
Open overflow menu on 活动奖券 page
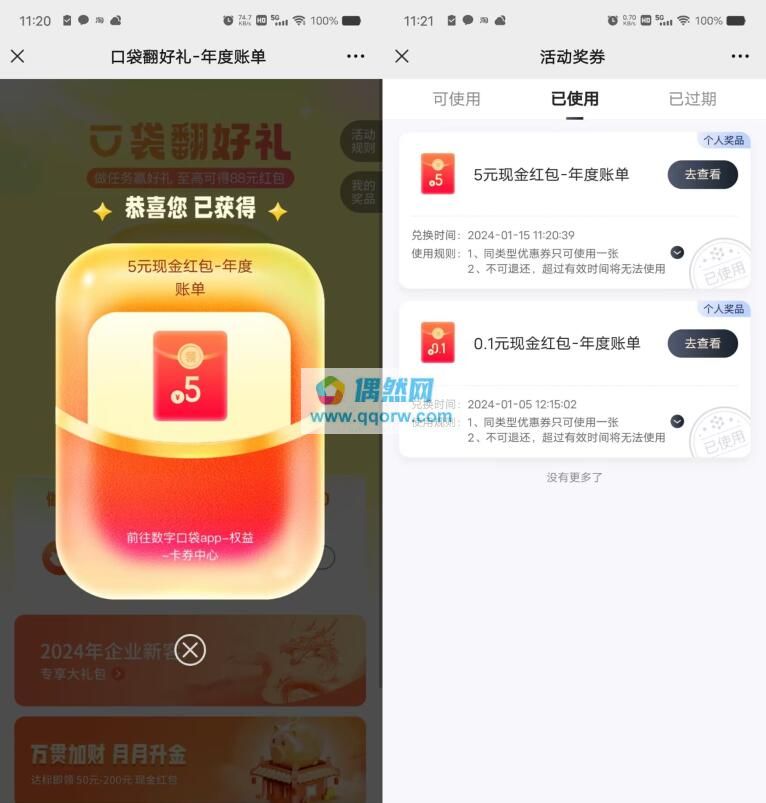(739, 56)
